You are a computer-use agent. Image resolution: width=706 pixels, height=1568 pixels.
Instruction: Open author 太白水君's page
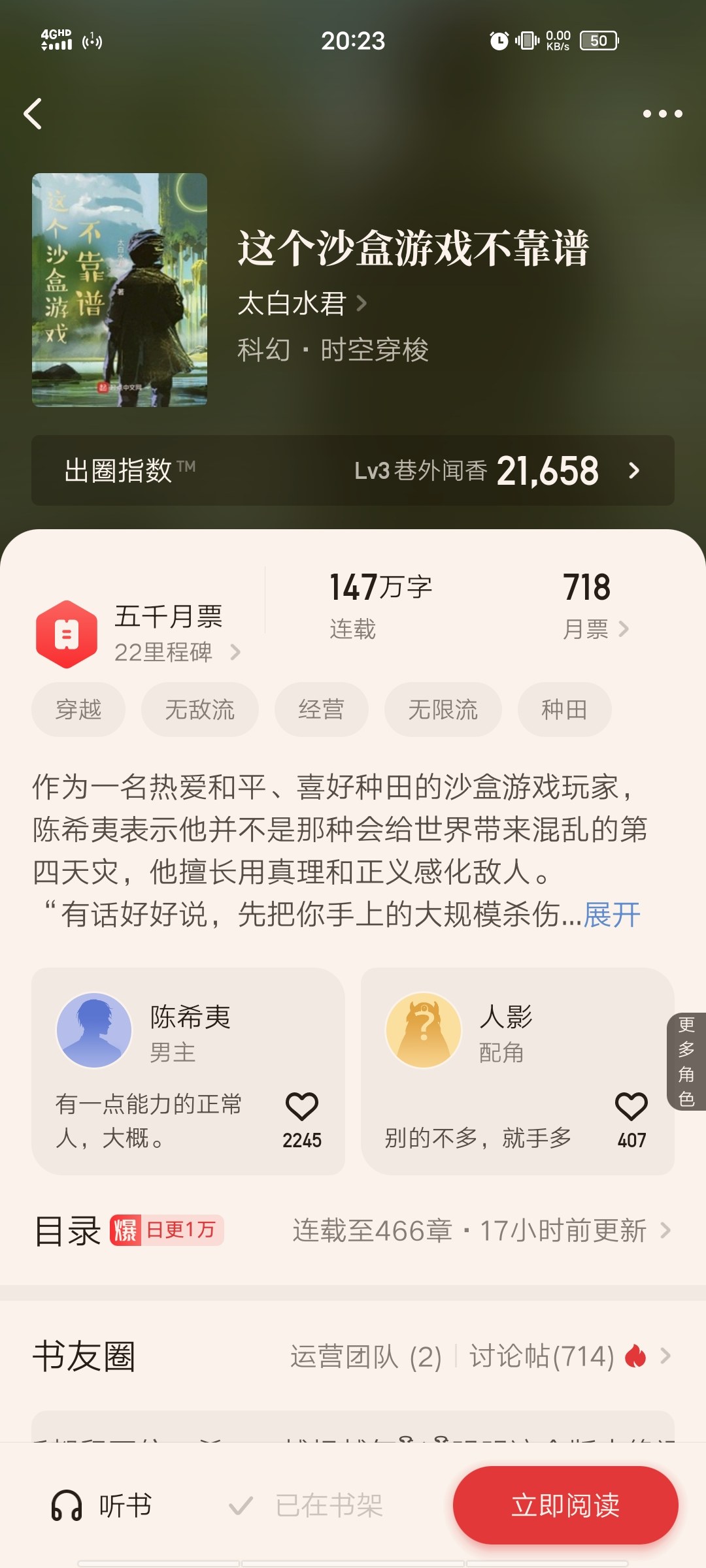[301, 303]
